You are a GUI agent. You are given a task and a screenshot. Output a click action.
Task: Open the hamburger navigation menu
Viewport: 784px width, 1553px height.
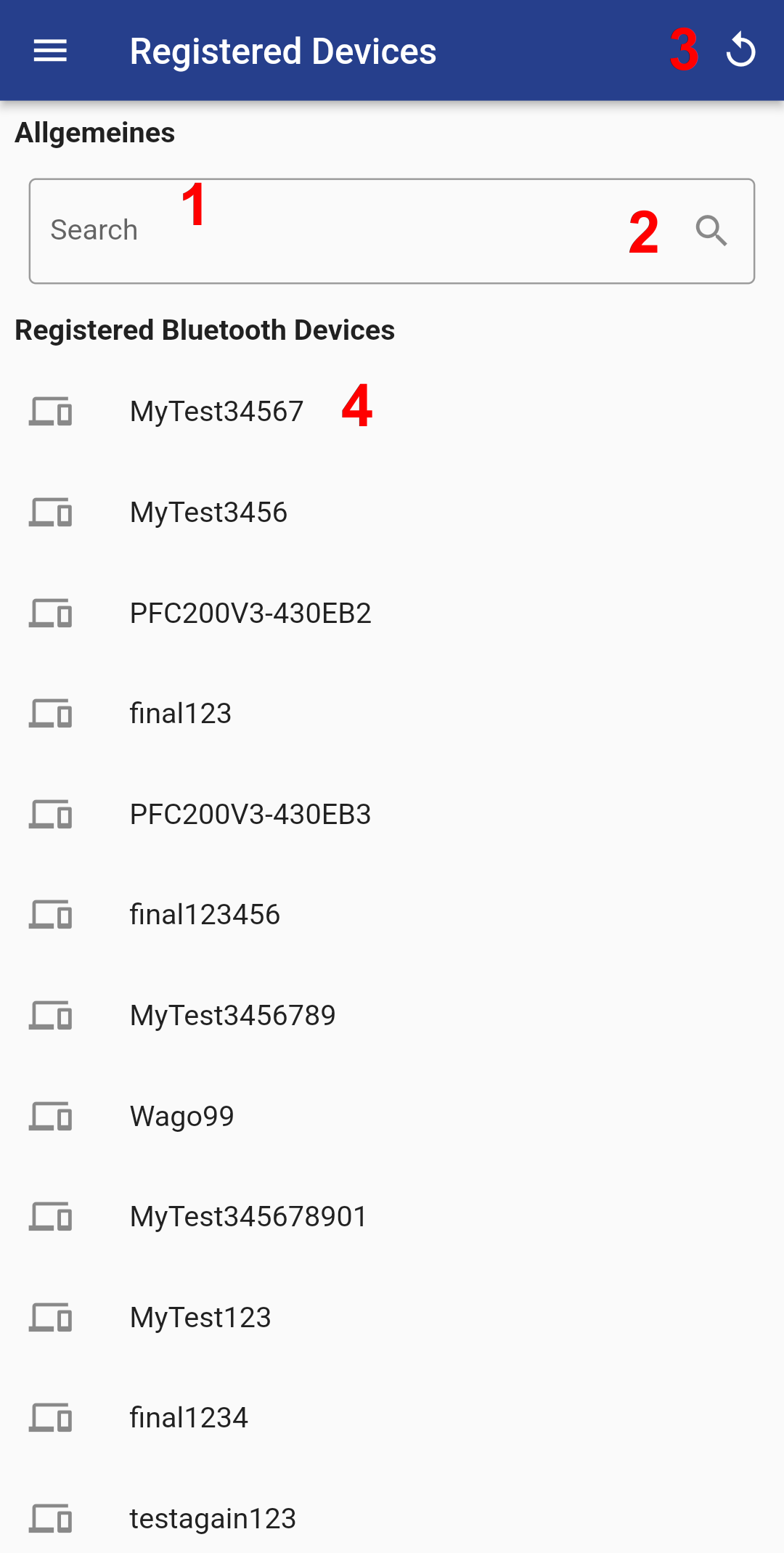click(x=50, y=51)
